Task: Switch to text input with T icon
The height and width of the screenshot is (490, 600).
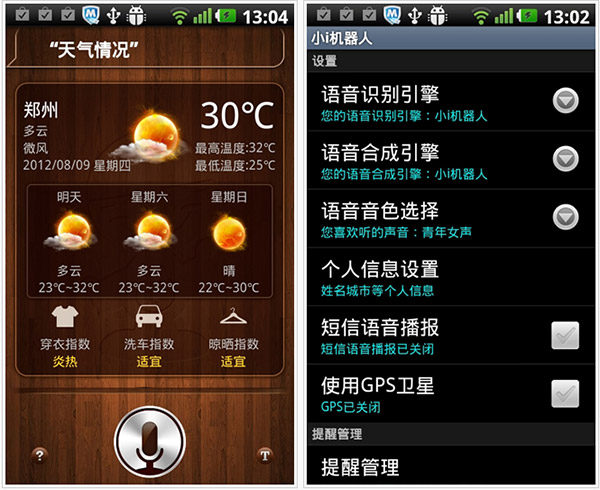Action: pyautogui.click(x=265, y=455)
